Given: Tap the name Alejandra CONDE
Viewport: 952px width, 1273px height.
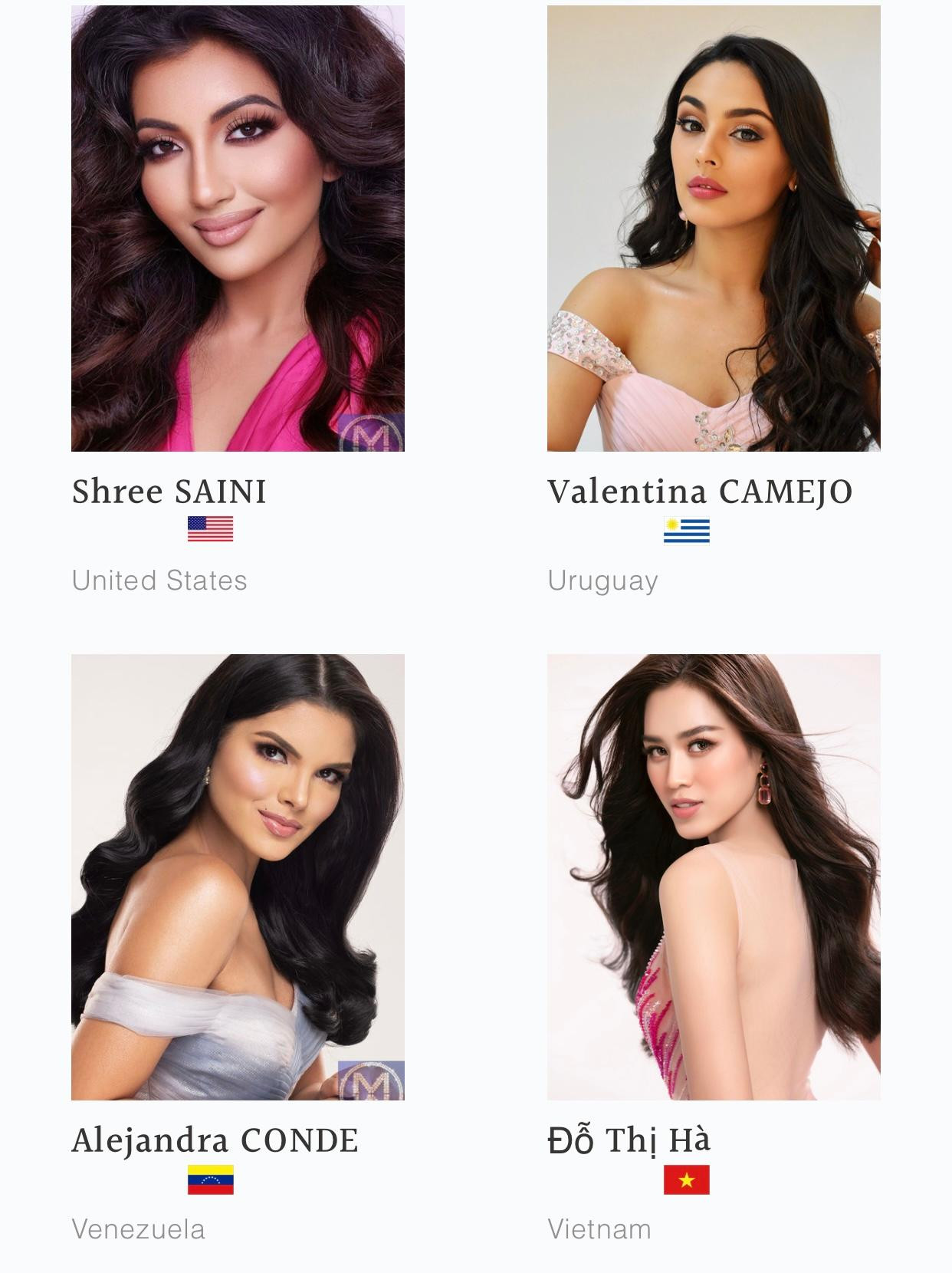Looking at the screenshot, I should point(215,1141).
